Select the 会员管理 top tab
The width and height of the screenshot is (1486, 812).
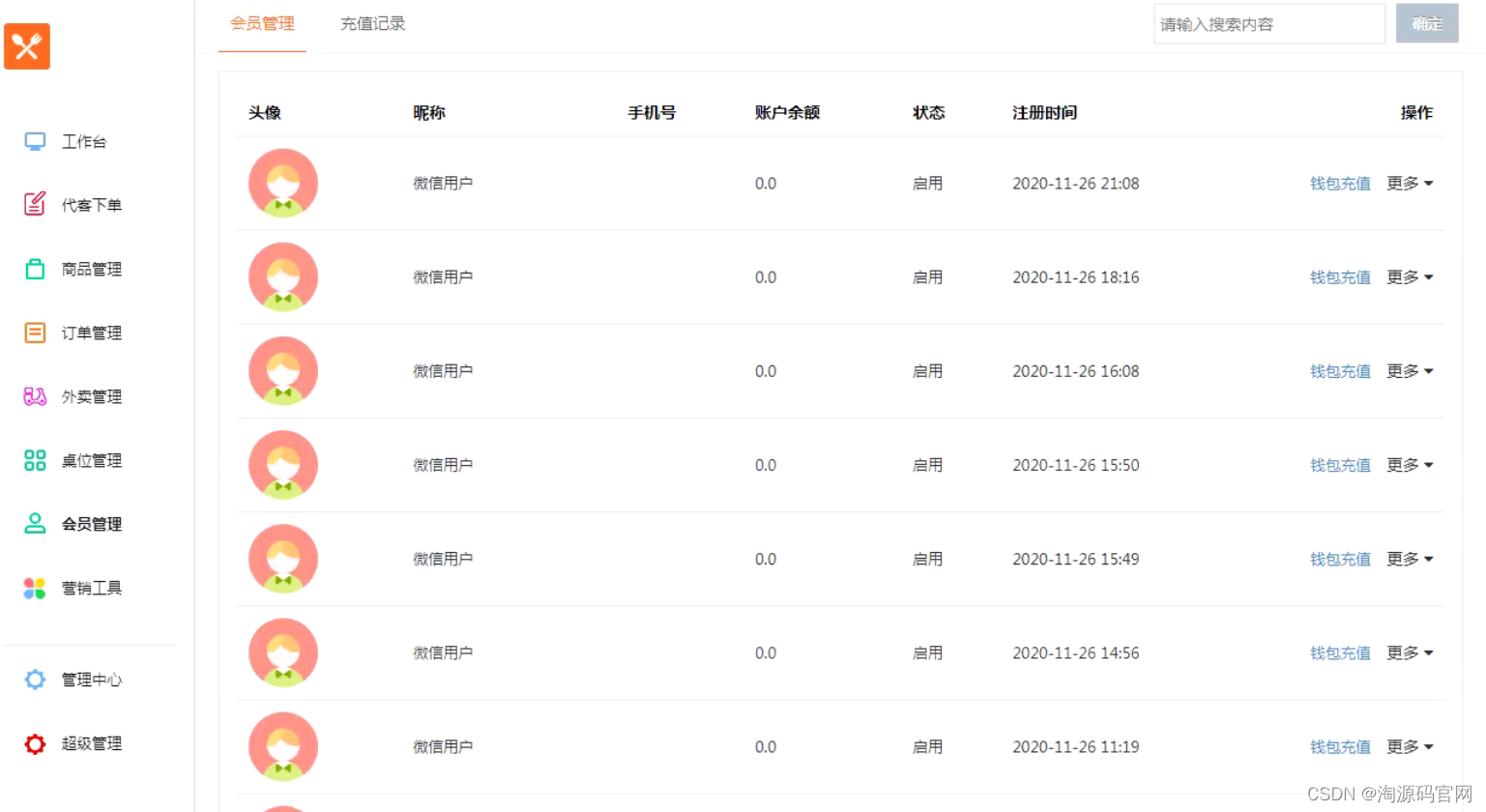pos(262,24)
